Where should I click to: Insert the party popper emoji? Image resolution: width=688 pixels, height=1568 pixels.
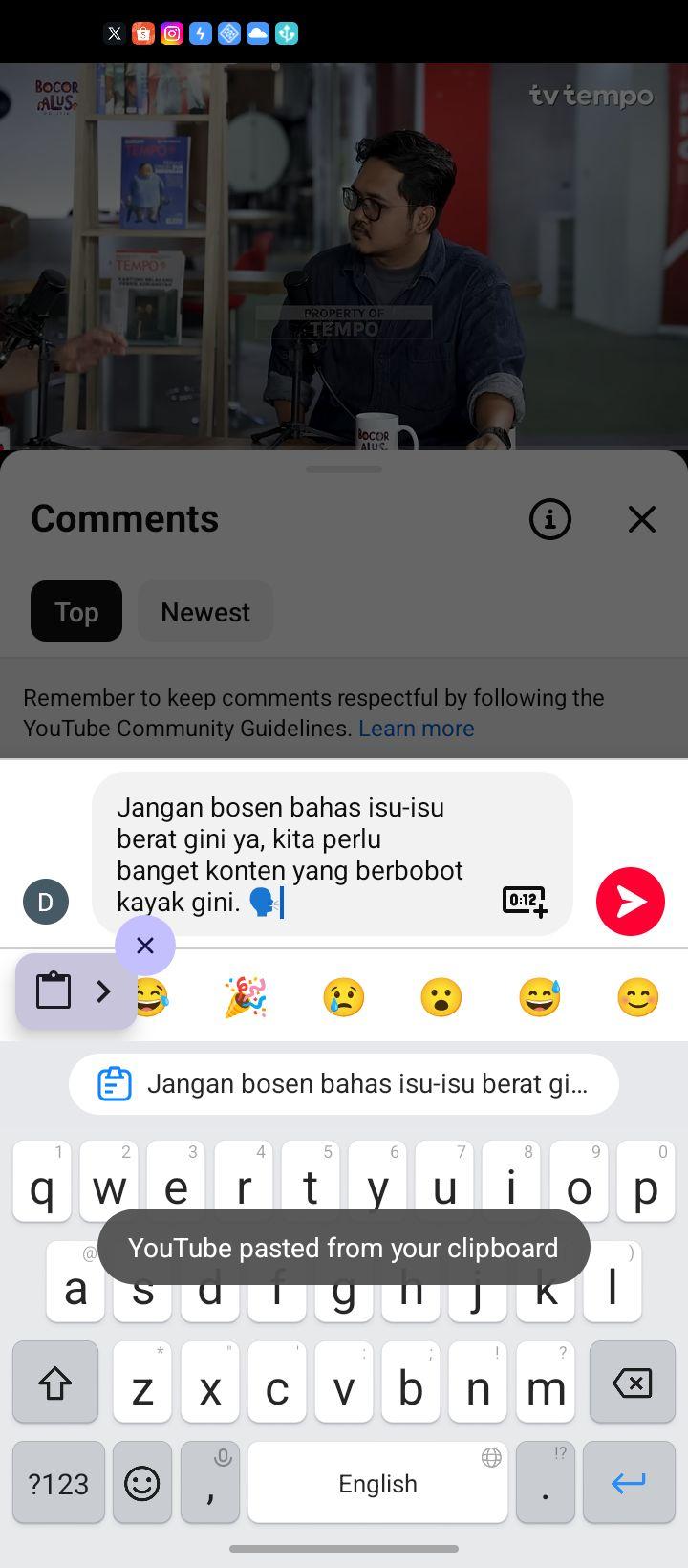pyautogui.click(x=246, y=997)
